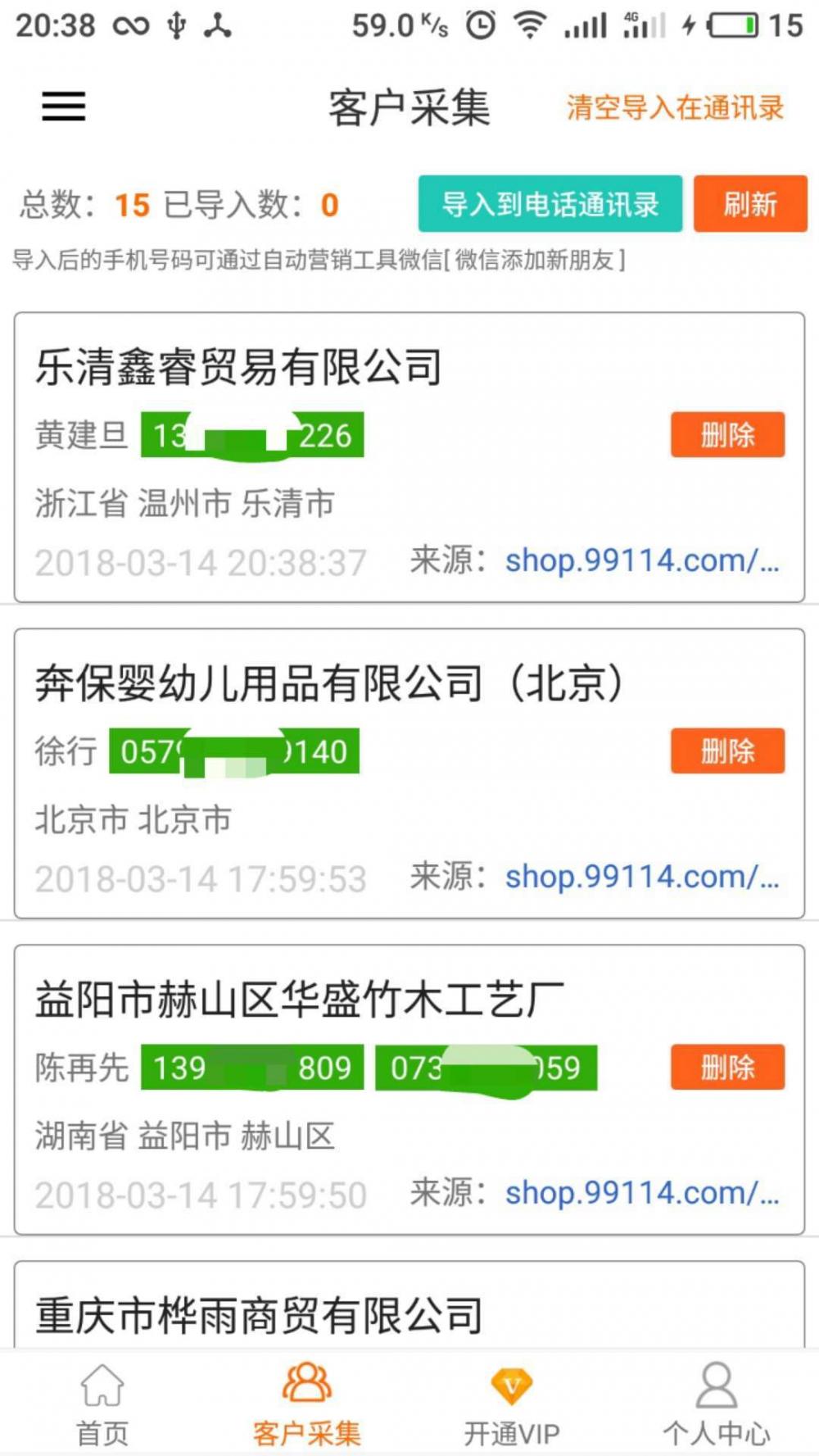This screenshot has width=819, height=1456.
Task: Open source link for 益阳市赫山区华盛竹木工艺厂
Action: click(642, 1194)
